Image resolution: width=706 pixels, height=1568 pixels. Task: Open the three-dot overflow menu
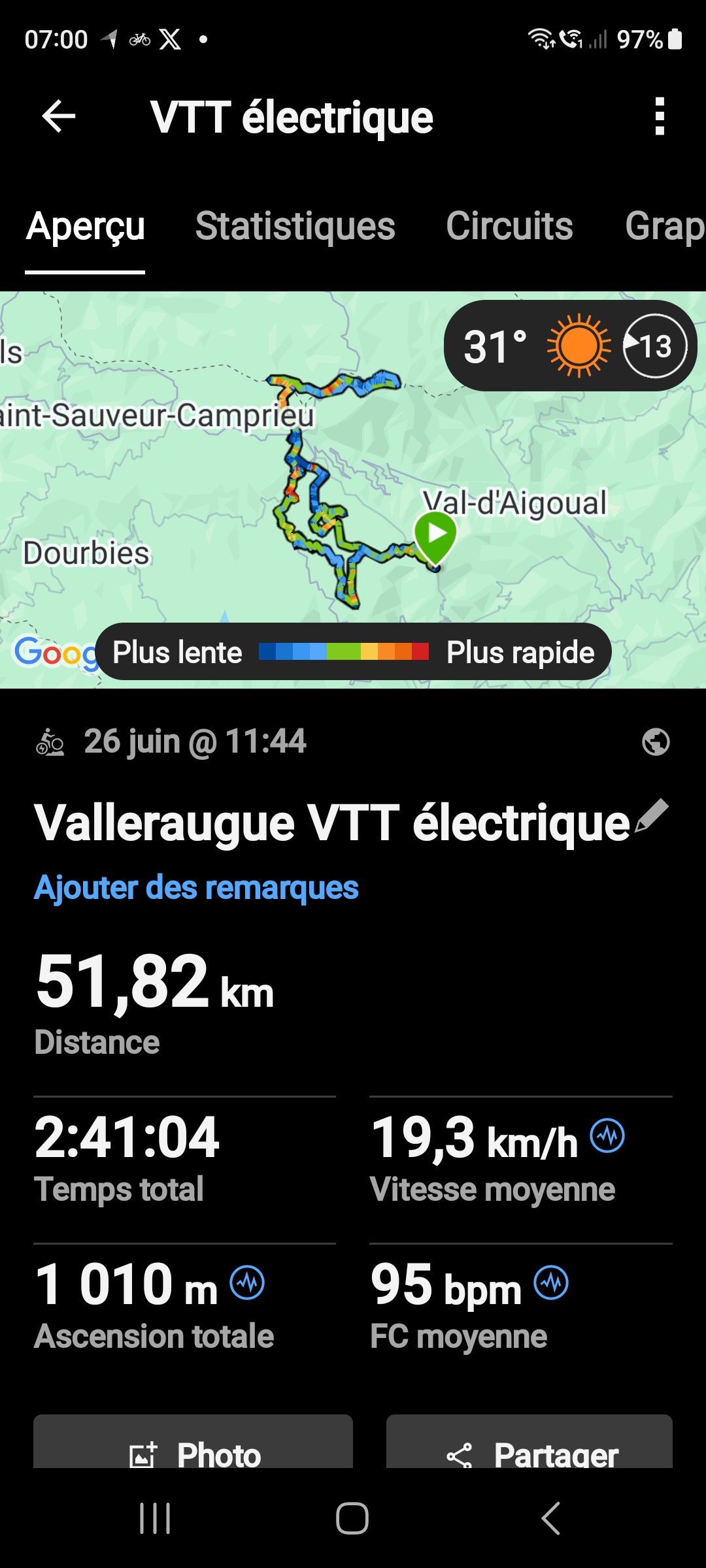[660, 117]
